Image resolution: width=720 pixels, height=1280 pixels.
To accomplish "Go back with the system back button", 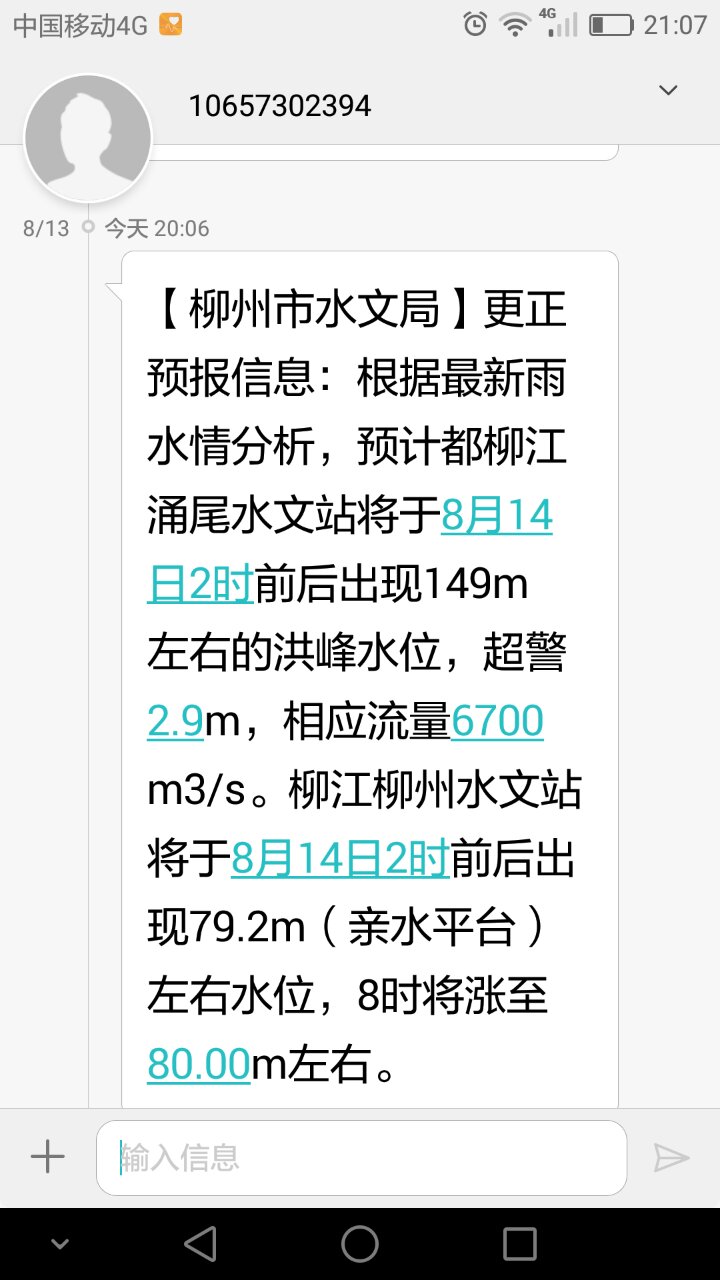I will click(x=201, y=1243).
